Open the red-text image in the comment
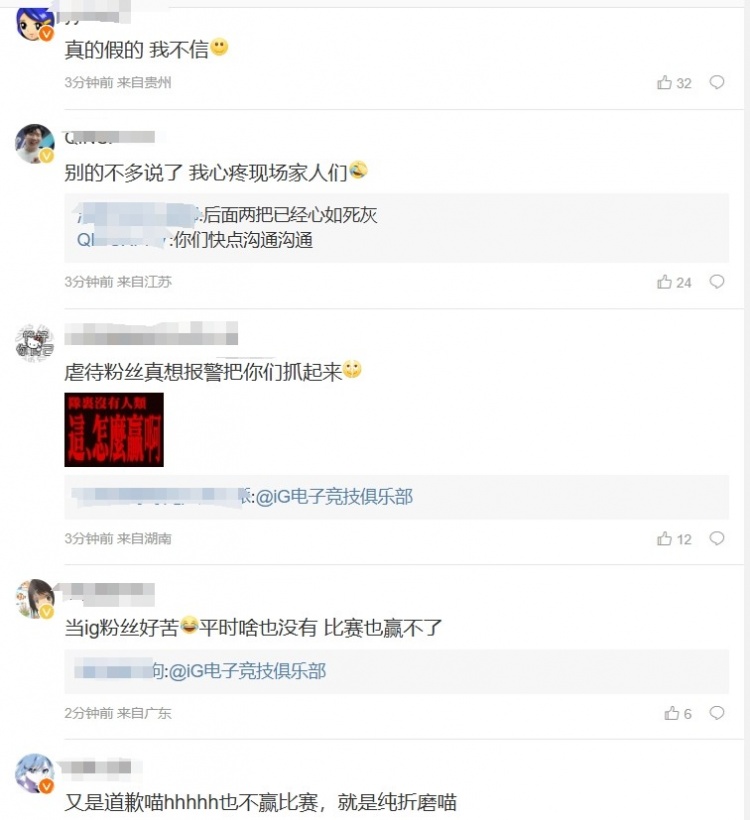 click(114, 429)
